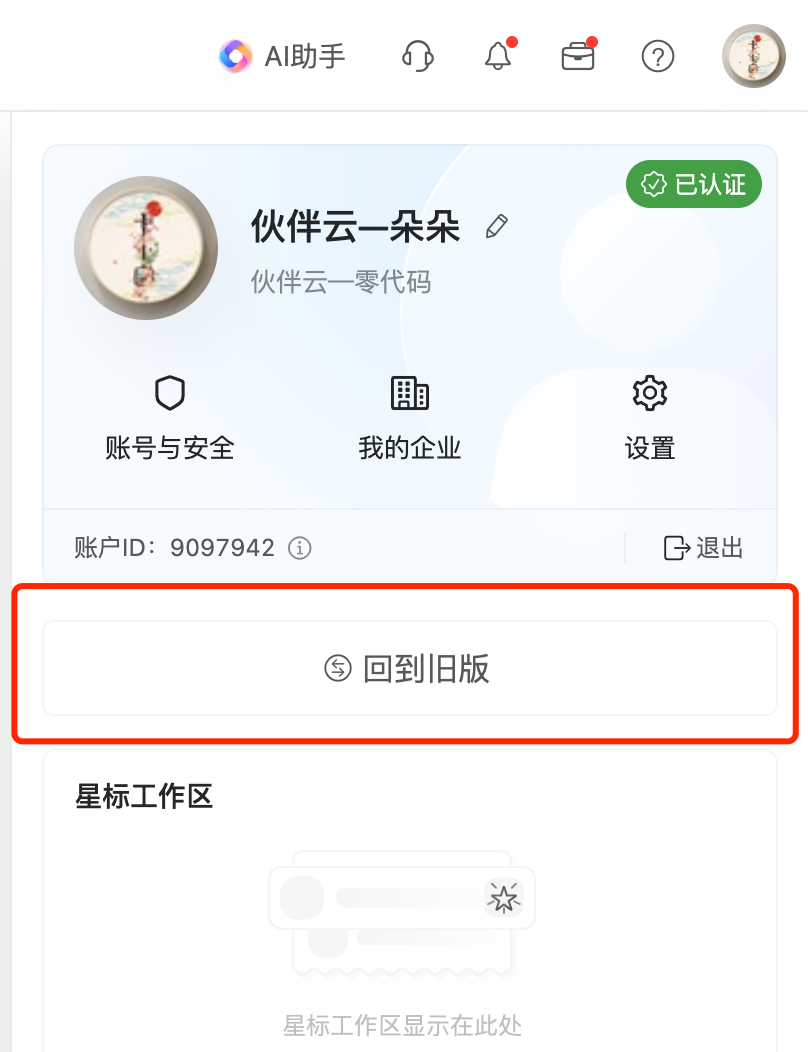Image resolution: width=808 pixels, height=1052 pixels.
Task: Tap the profile avatar in top bar
Action: tap(753, 56)
